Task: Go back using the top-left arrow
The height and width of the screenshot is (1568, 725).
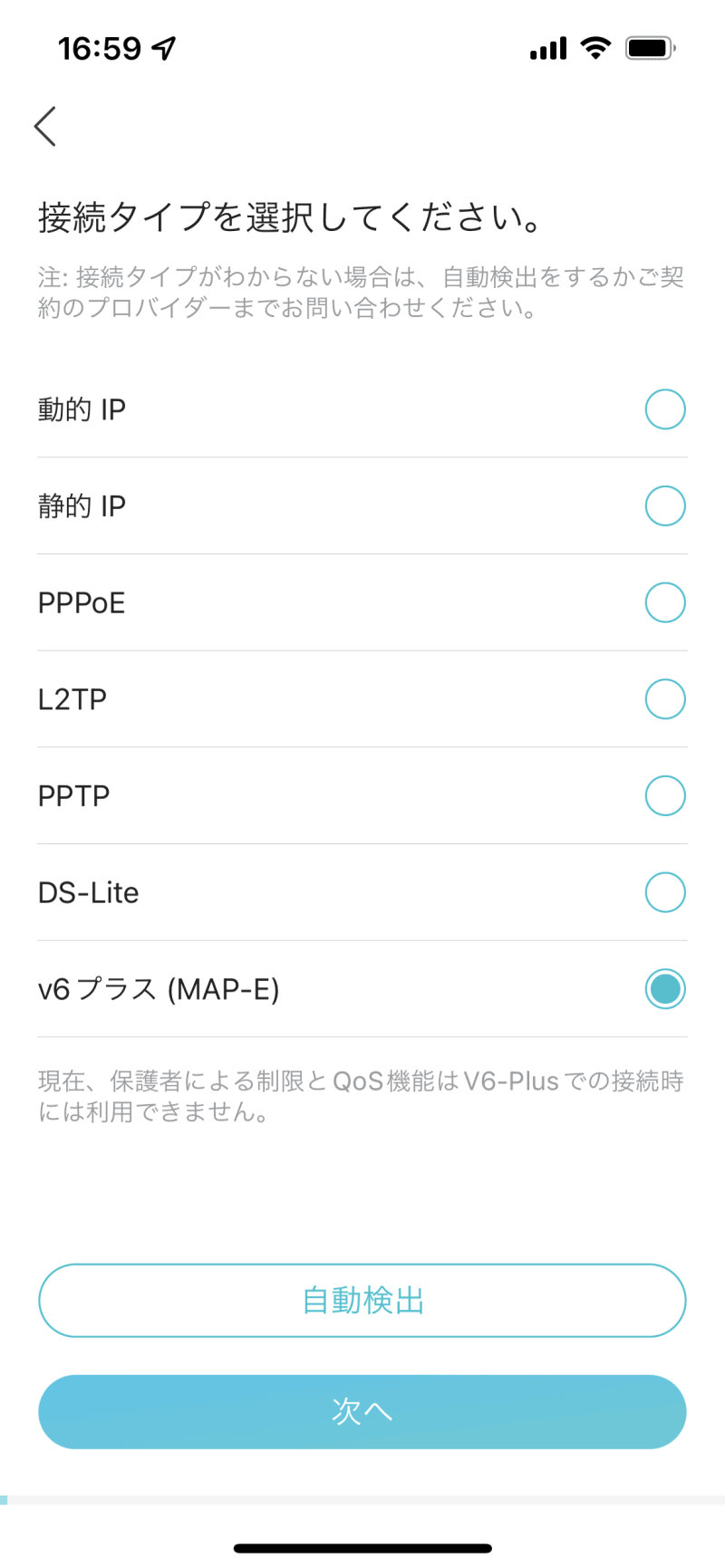Action: [x=45, y=126]
